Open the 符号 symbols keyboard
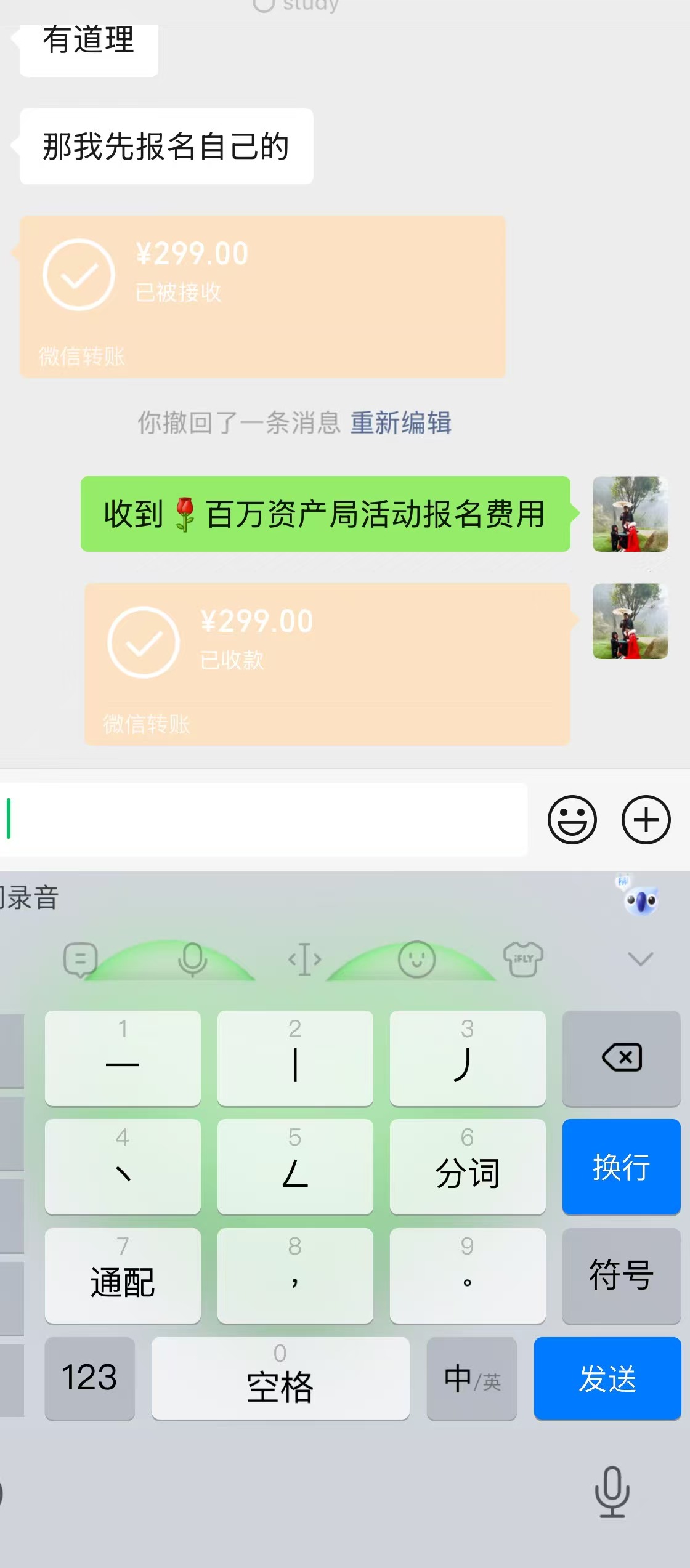Image resolution: width=690 pixels, height=1568 pixels. [x=621, y=1275]
